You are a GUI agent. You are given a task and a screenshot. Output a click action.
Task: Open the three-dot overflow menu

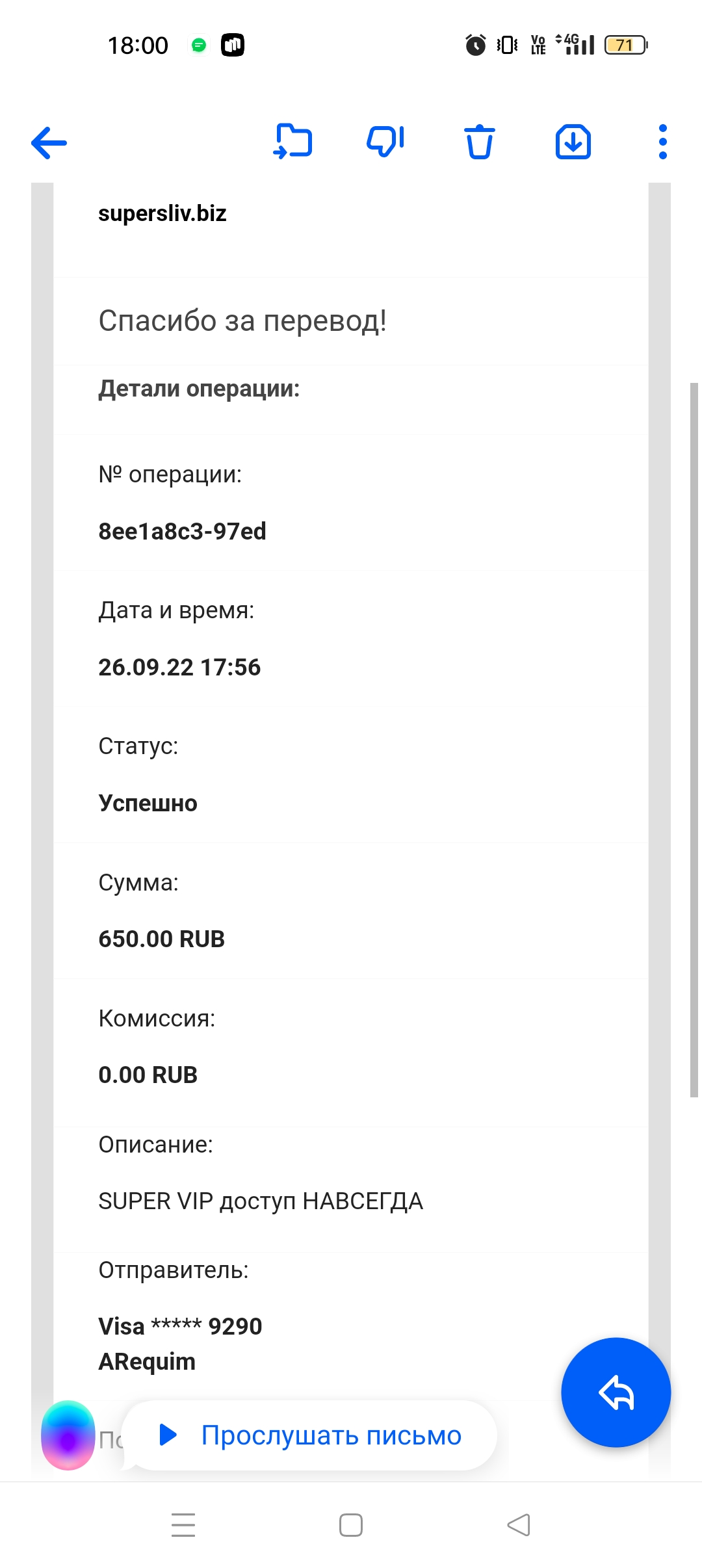coord(662,142)
